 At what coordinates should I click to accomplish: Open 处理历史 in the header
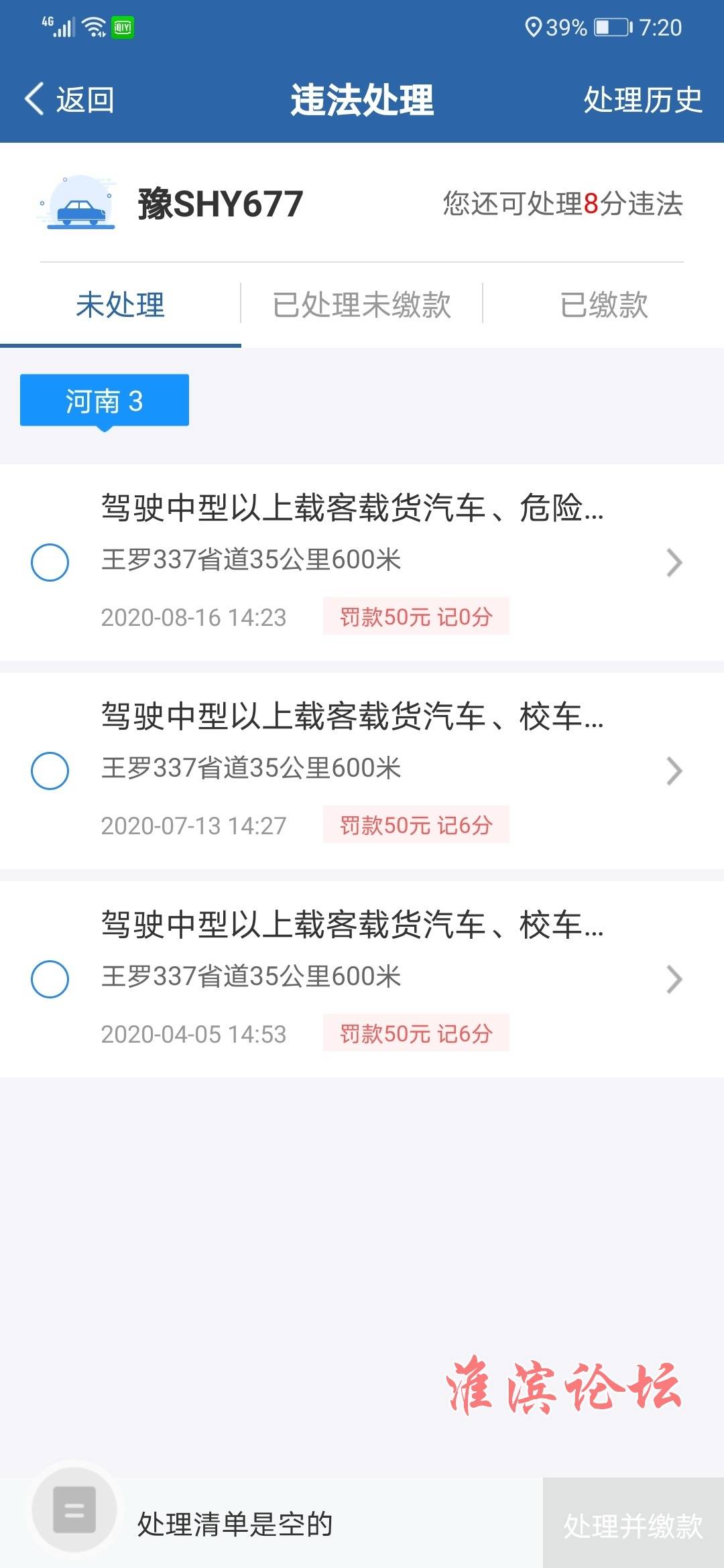(x=643, y=100)
